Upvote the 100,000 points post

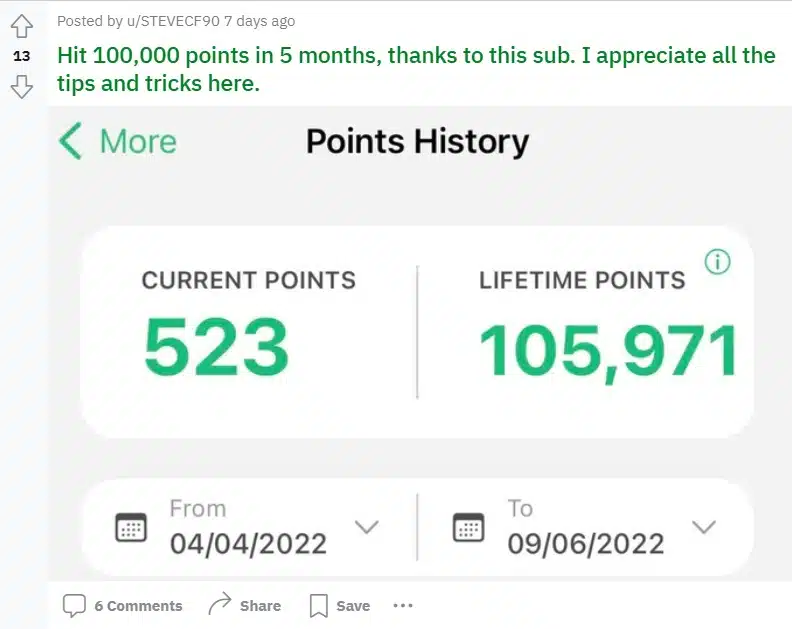click(21, 25)
